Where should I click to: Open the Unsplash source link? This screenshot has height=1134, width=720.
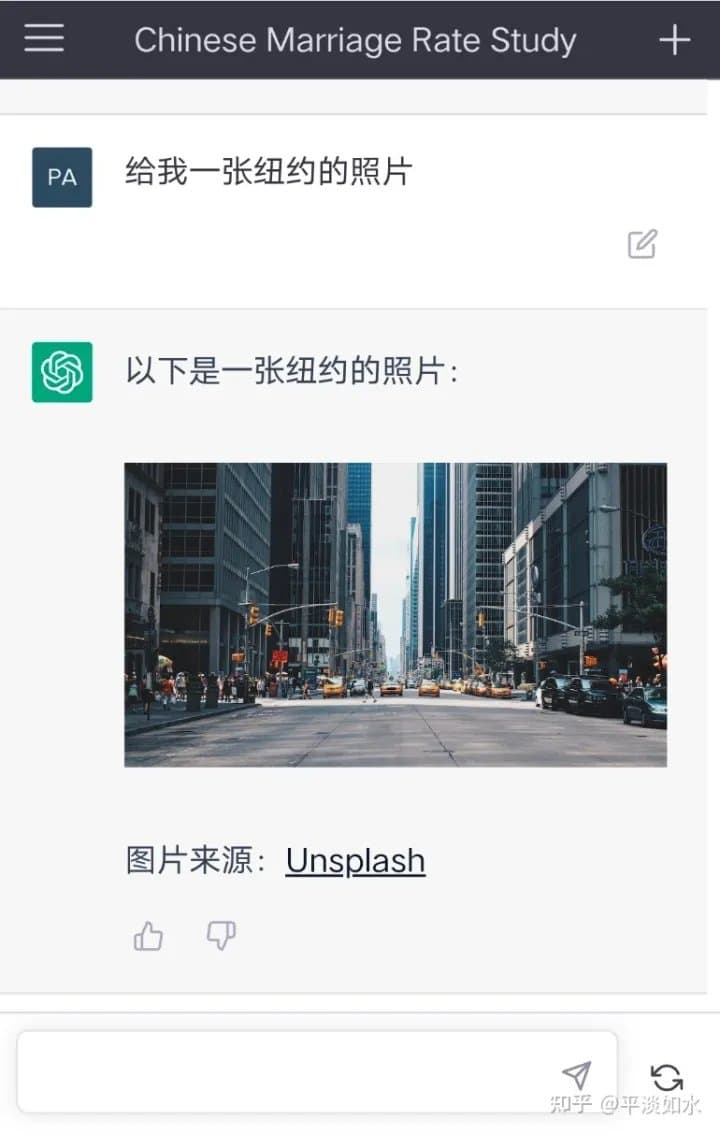tap(355, 861)
